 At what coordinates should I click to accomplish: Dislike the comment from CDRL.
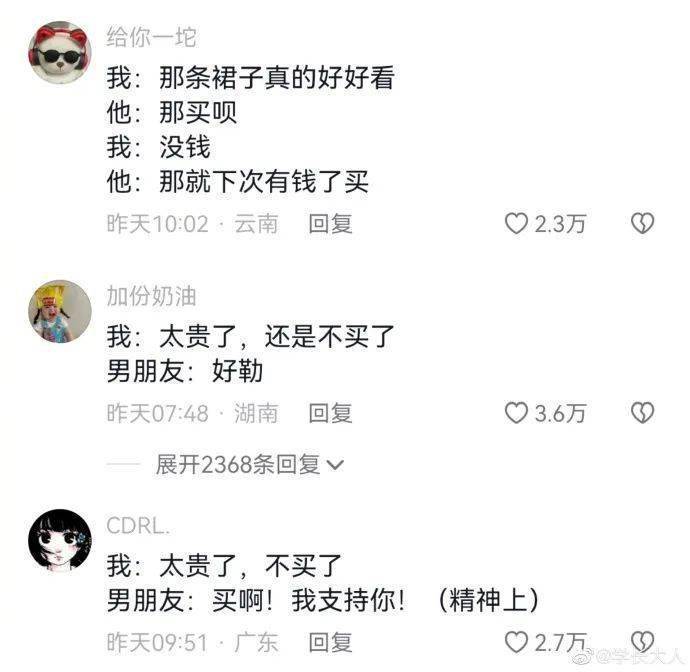tap(642, 641)
